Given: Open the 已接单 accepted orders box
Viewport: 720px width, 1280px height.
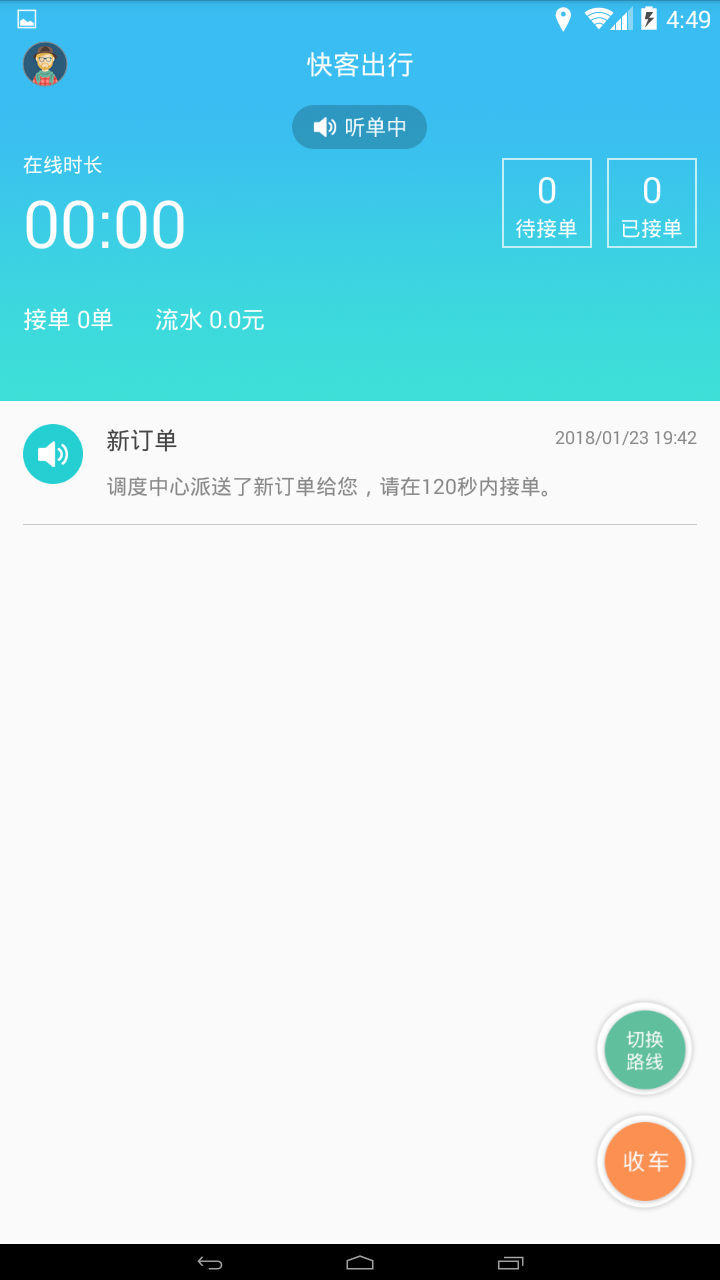Looking at the screenshot, I should pyautogui.click(x=652, y=203).
